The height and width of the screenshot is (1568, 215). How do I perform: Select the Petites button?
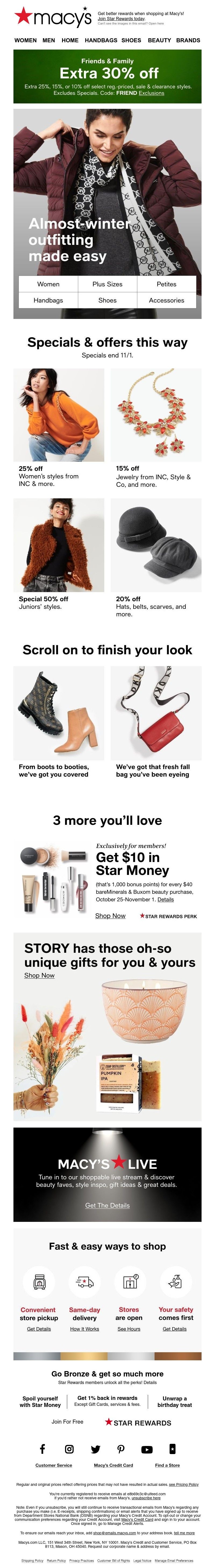(x=166, y=284)
